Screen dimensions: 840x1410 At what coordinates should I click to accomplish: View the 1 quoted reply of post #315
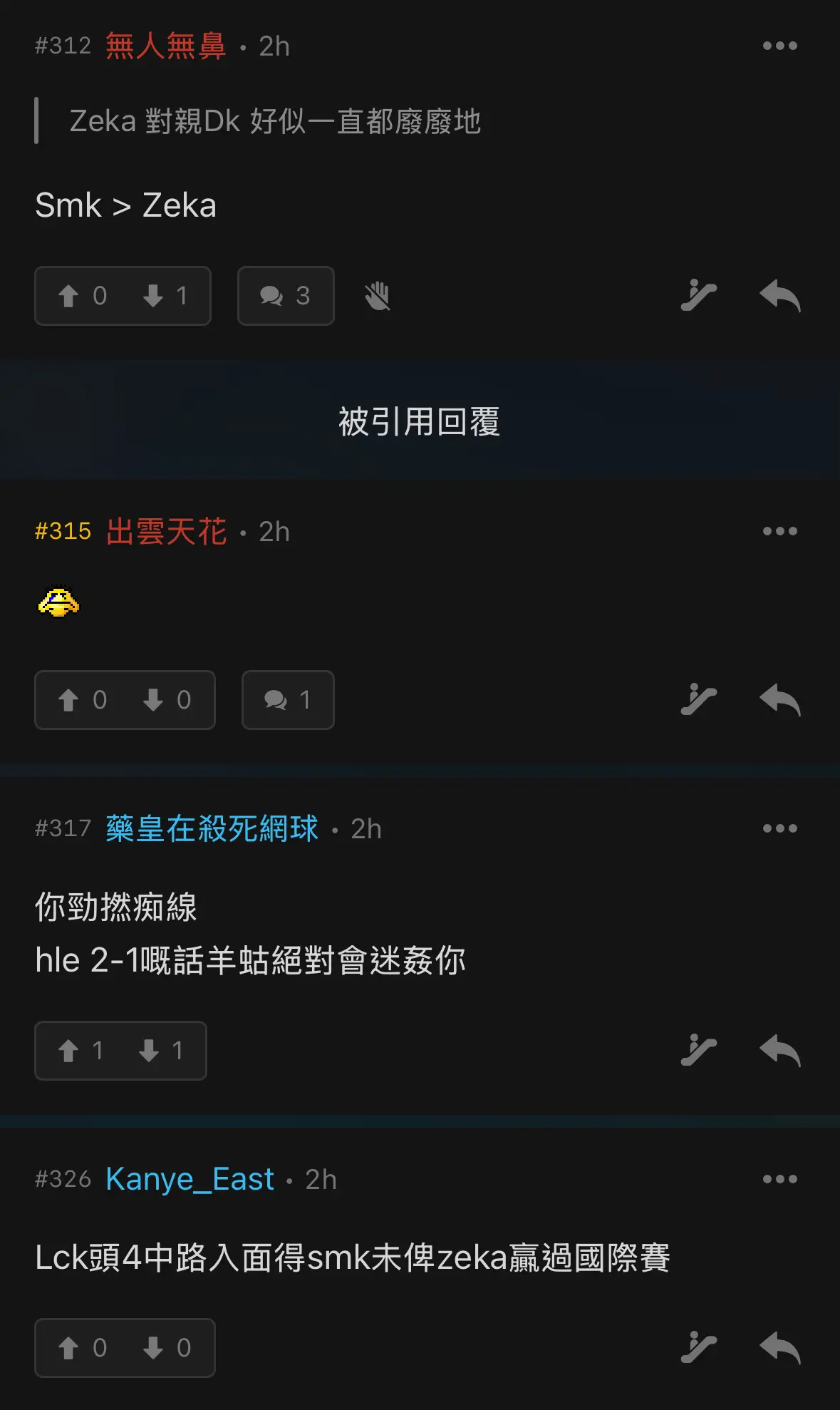point(288,700)
